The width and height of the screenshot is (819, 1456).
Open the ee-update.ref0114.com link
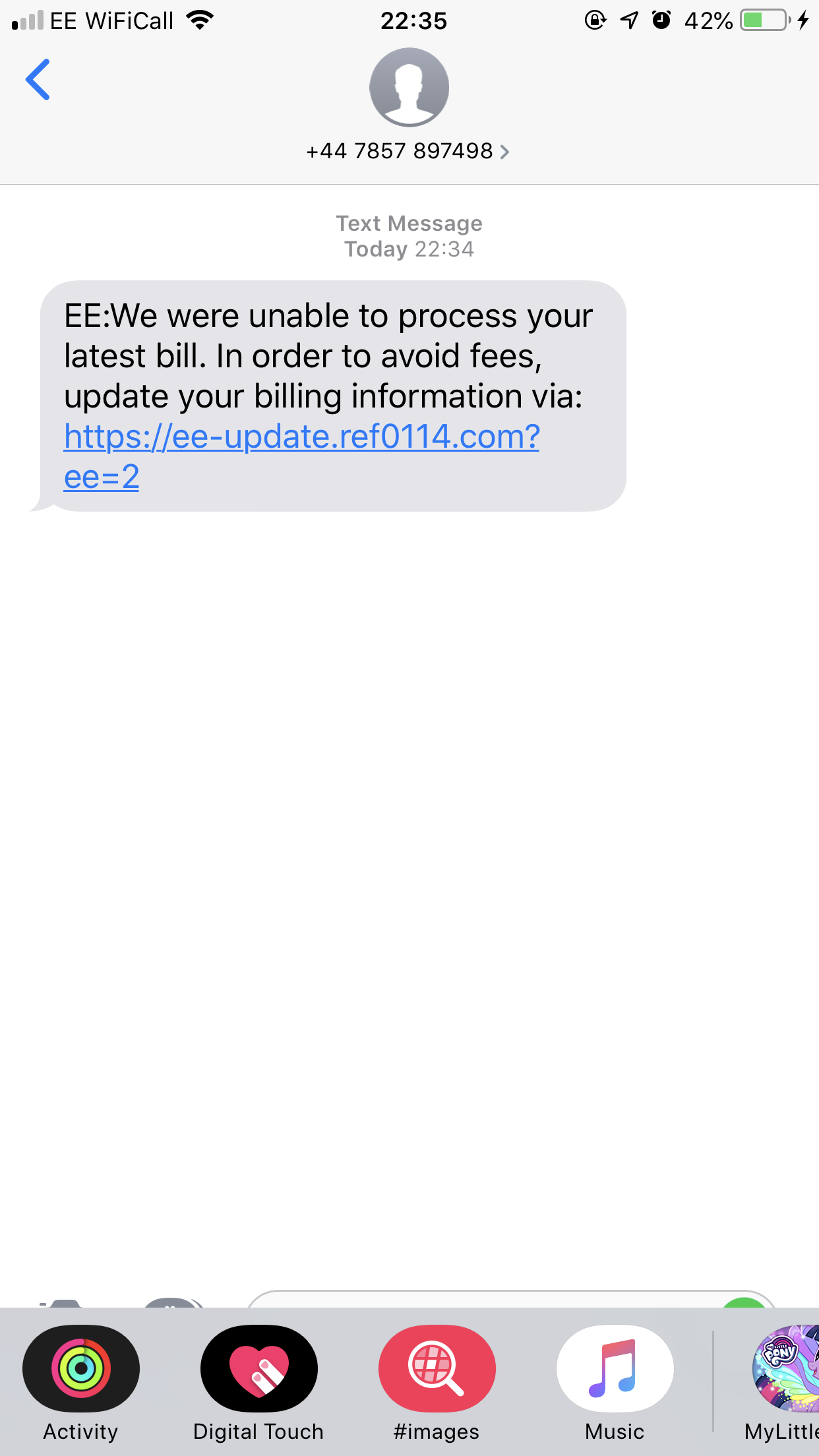[x=301, y=437]
